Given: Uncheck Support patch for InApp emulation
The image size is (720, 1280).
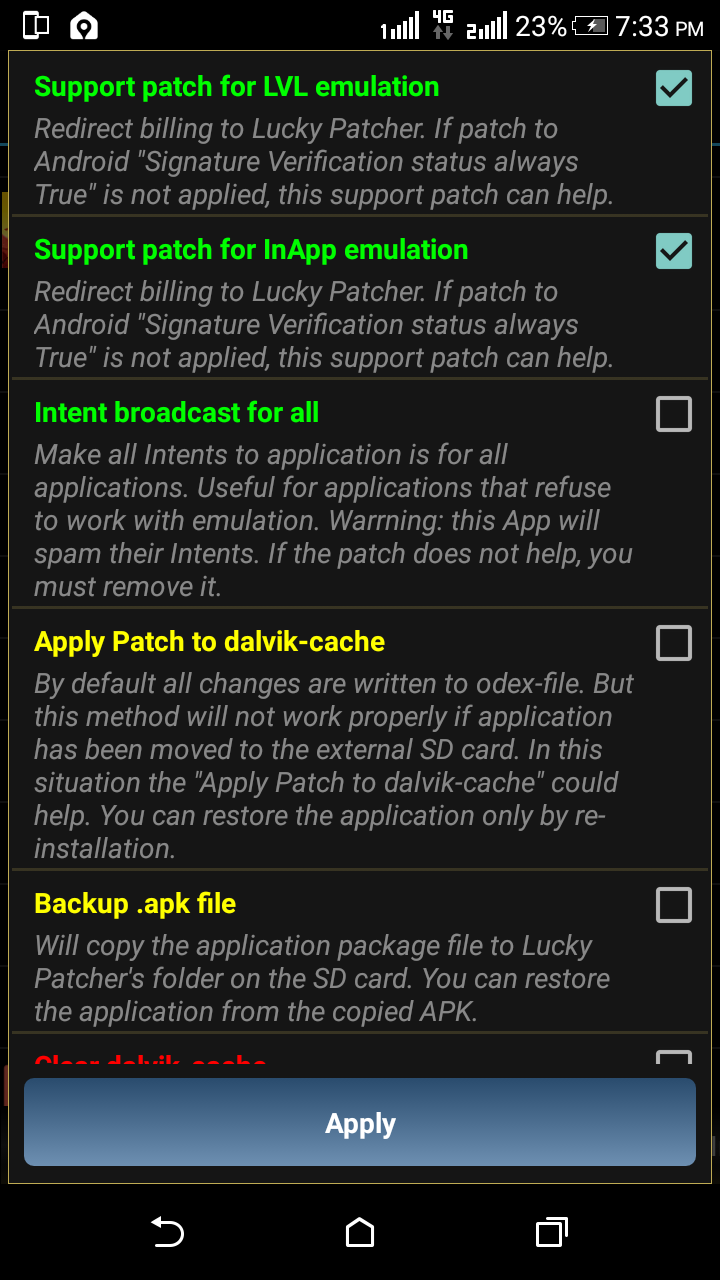Looking at the screenshot, I should 673,251.
